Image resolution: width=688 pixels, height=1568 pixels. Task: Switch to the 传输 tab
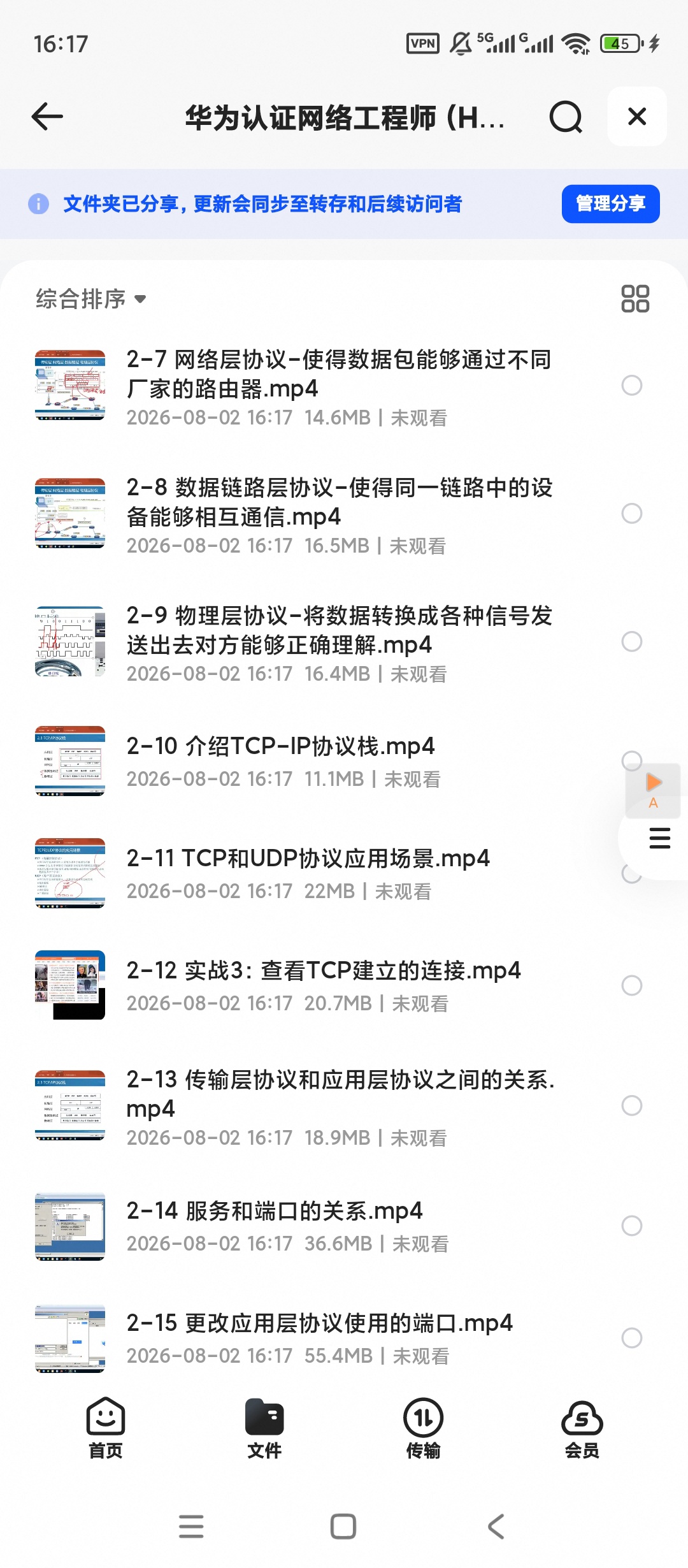[423, 1428]
